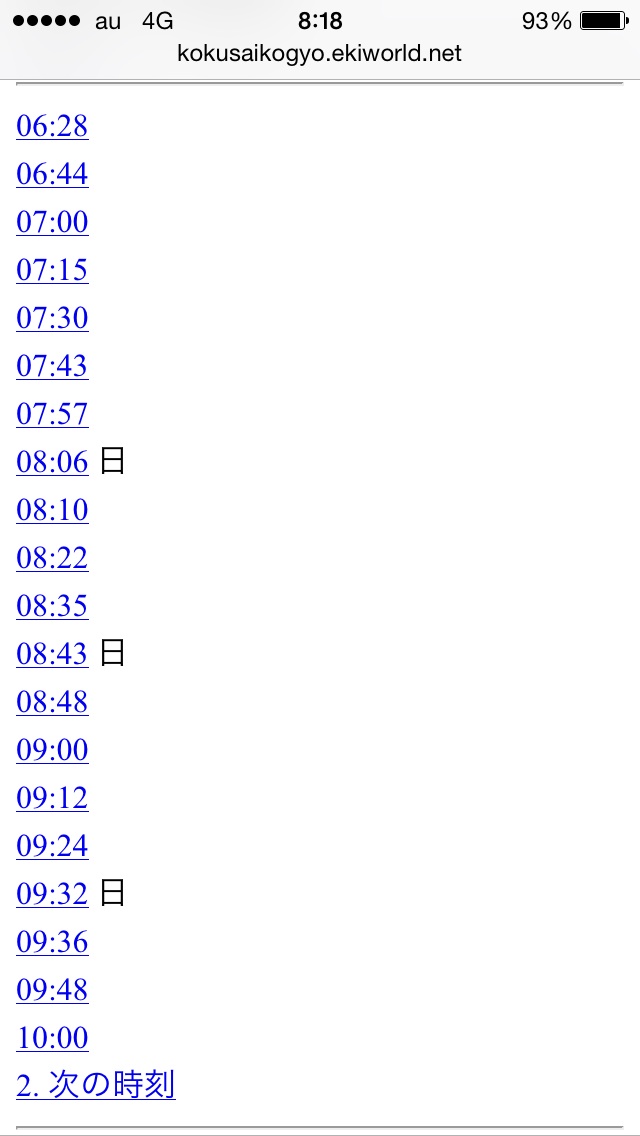Viewport: 640px width, 1136px height.
Task: Go to next times via 次の時刻
Action: click(x=96, y=1085)
